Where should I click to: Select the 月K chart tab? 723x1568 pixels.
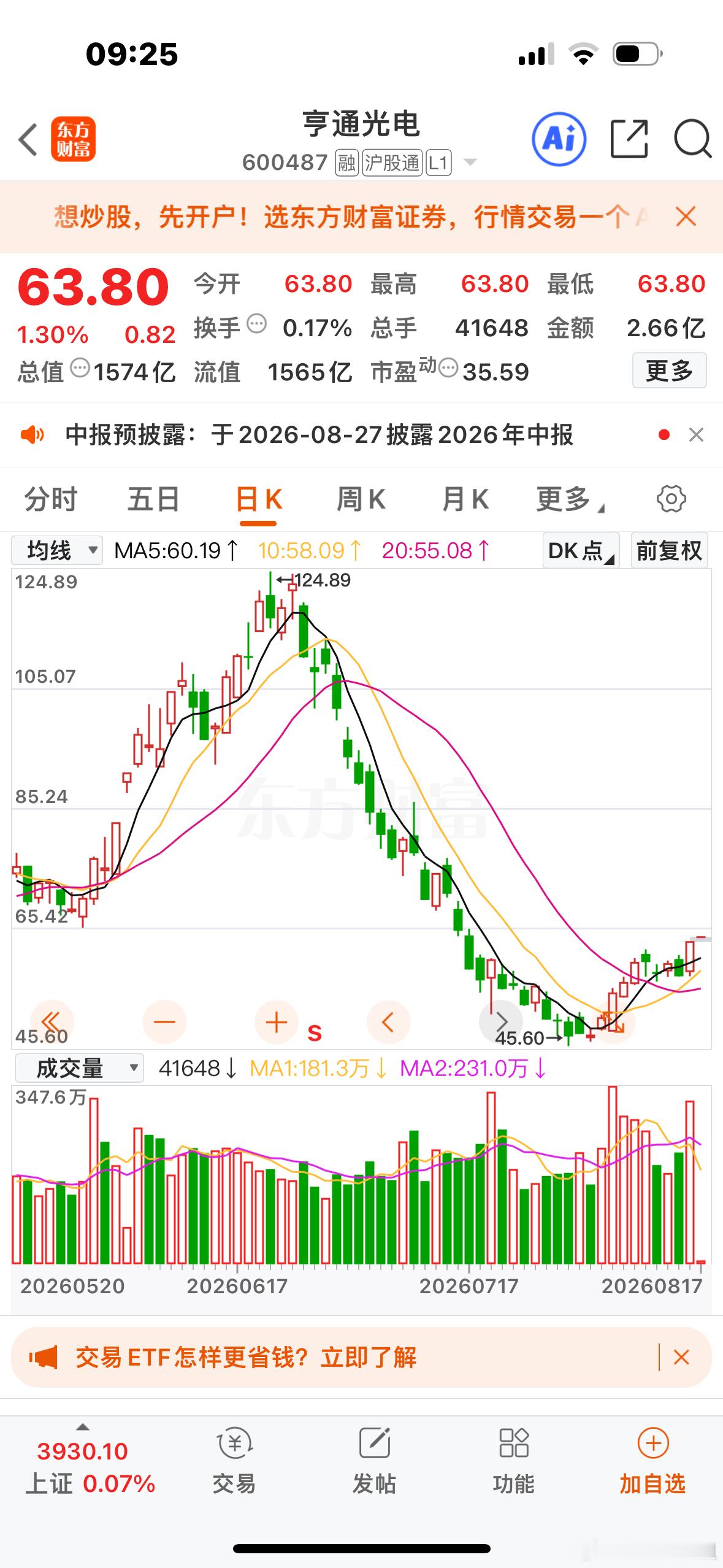[465, 499]
